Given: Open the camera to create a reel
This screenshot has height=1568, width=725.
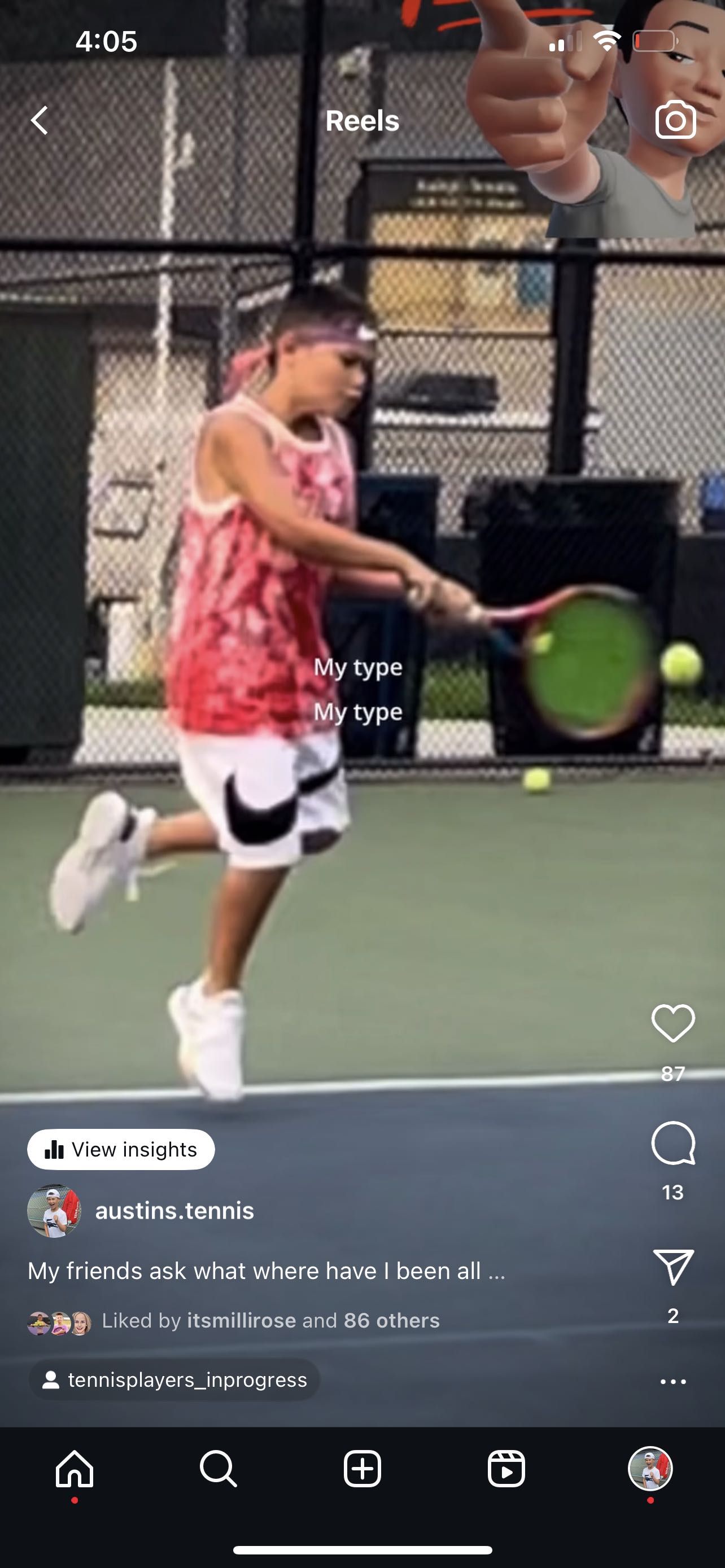Looking at the screenshot, I should (x=675, y=120).
